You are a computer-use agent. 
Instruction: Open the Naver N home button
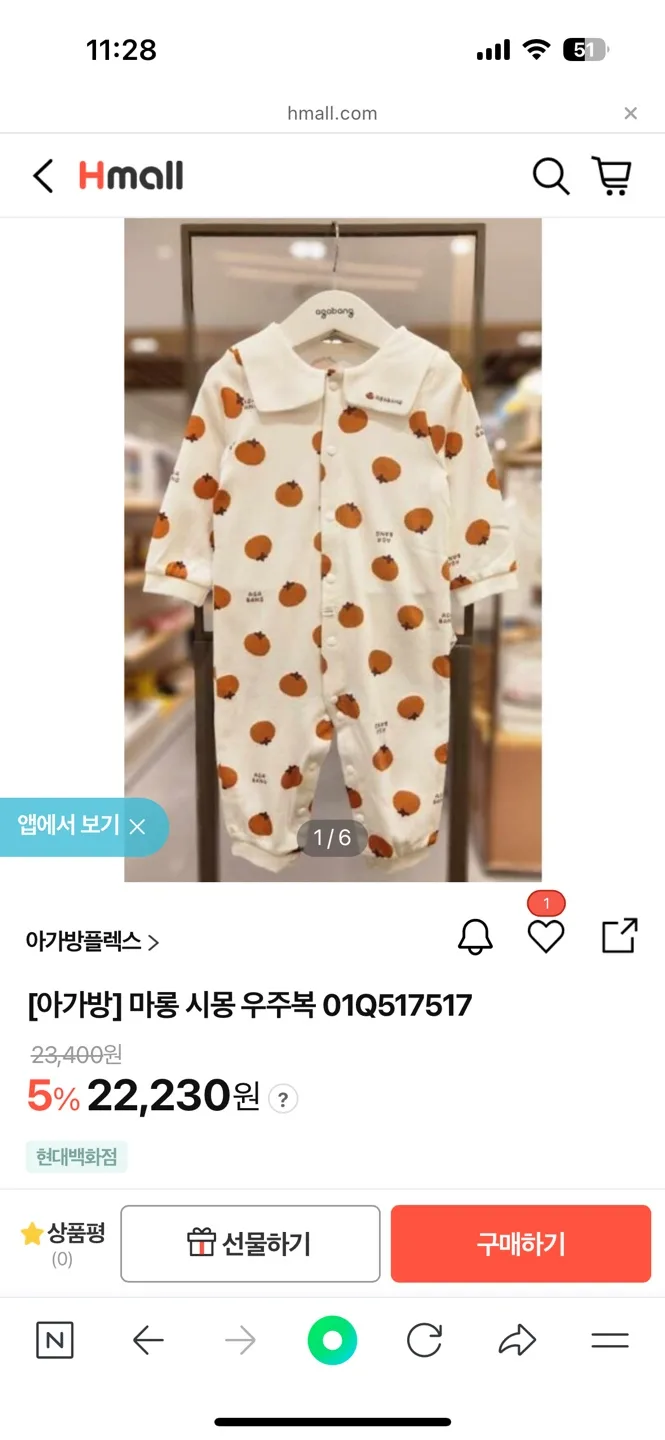pos(55,1340)
